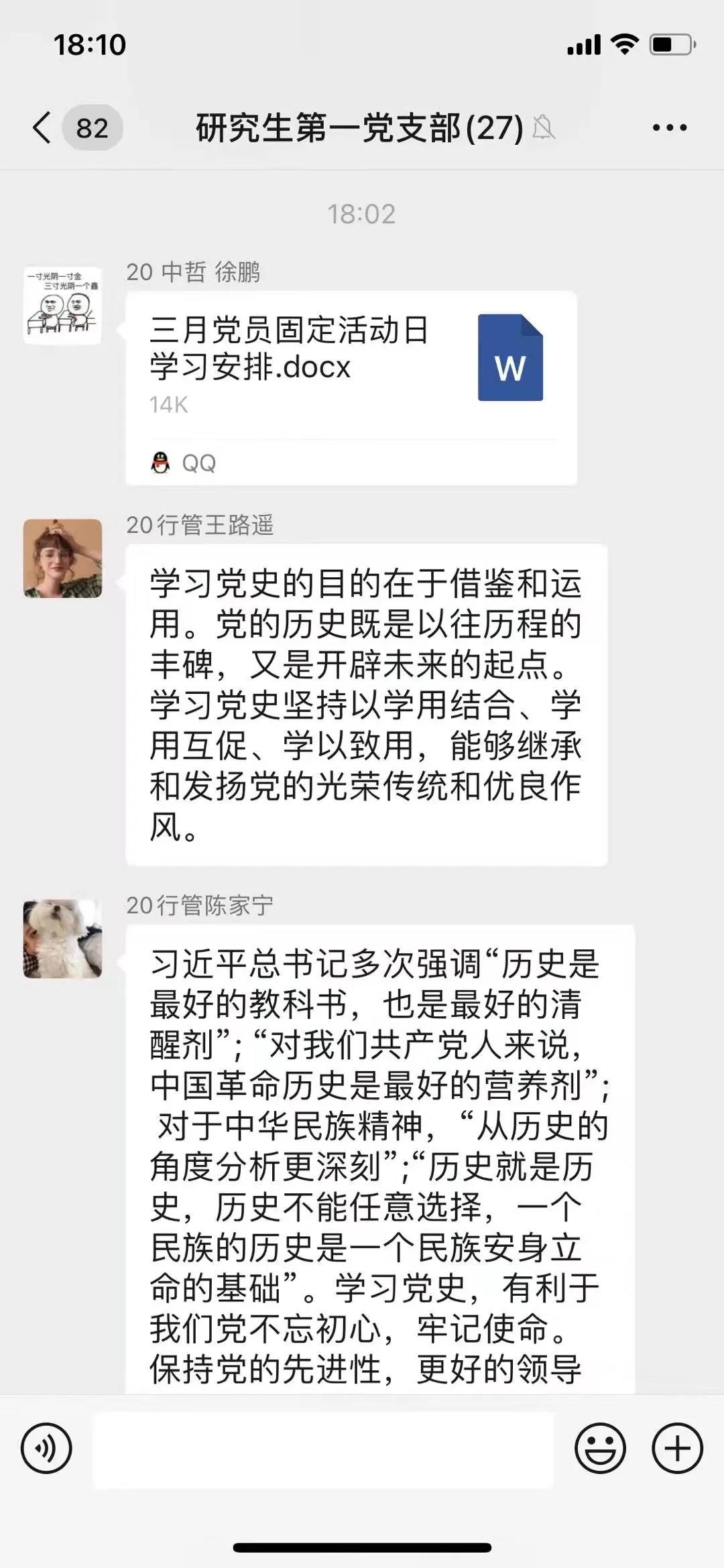Switch to voice message input

46,1448
